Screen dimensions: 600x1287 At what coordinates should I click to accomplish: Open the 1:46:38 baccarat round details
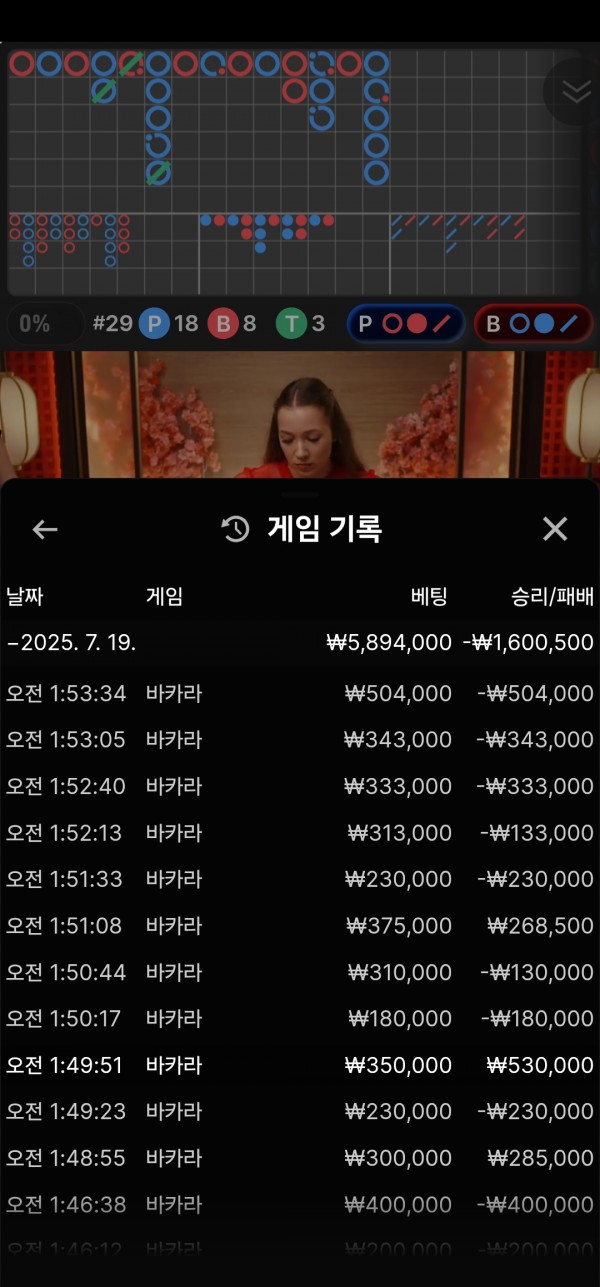click(x=300, y=1205)
